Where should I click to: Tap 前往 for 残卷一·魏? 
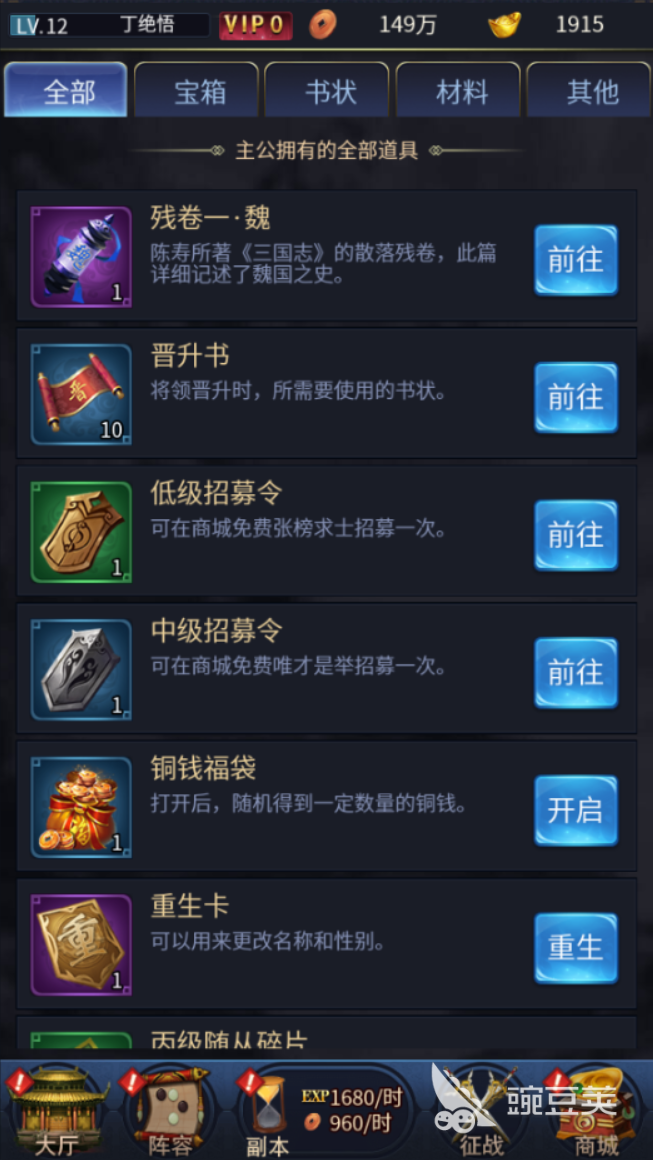click(x=575, y=260)
